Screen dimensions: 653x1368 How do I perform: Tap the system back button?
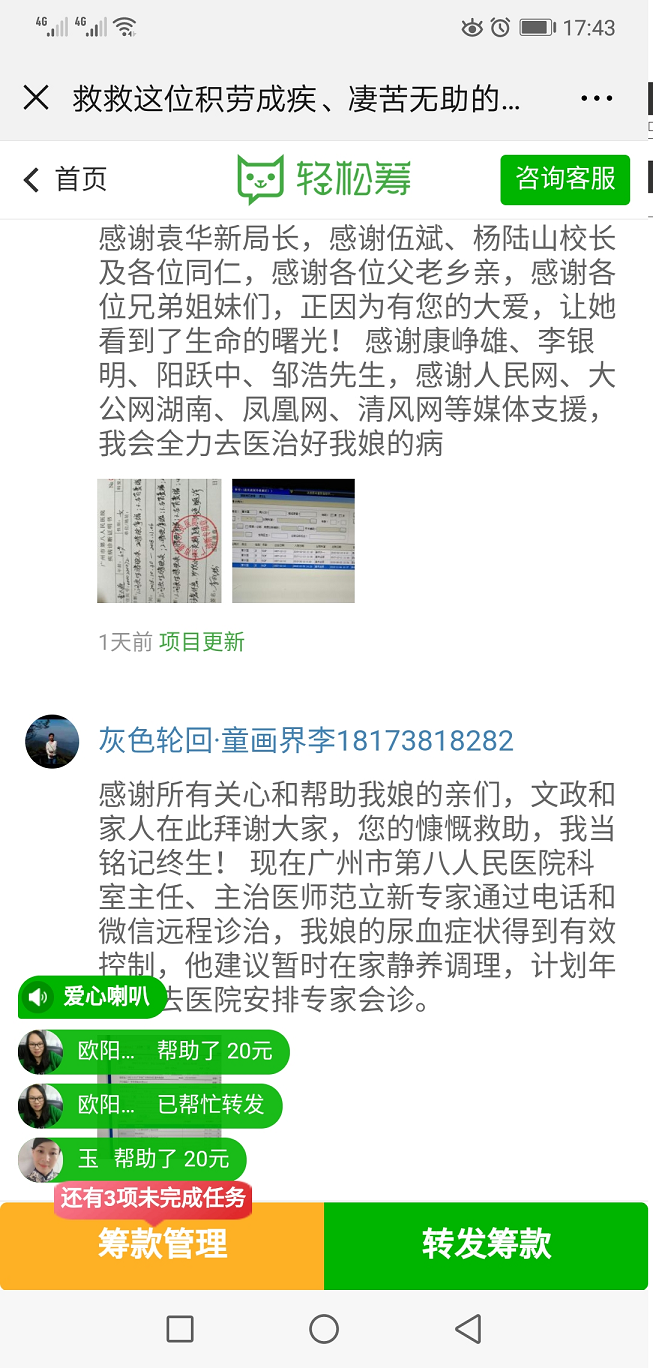468,1329
